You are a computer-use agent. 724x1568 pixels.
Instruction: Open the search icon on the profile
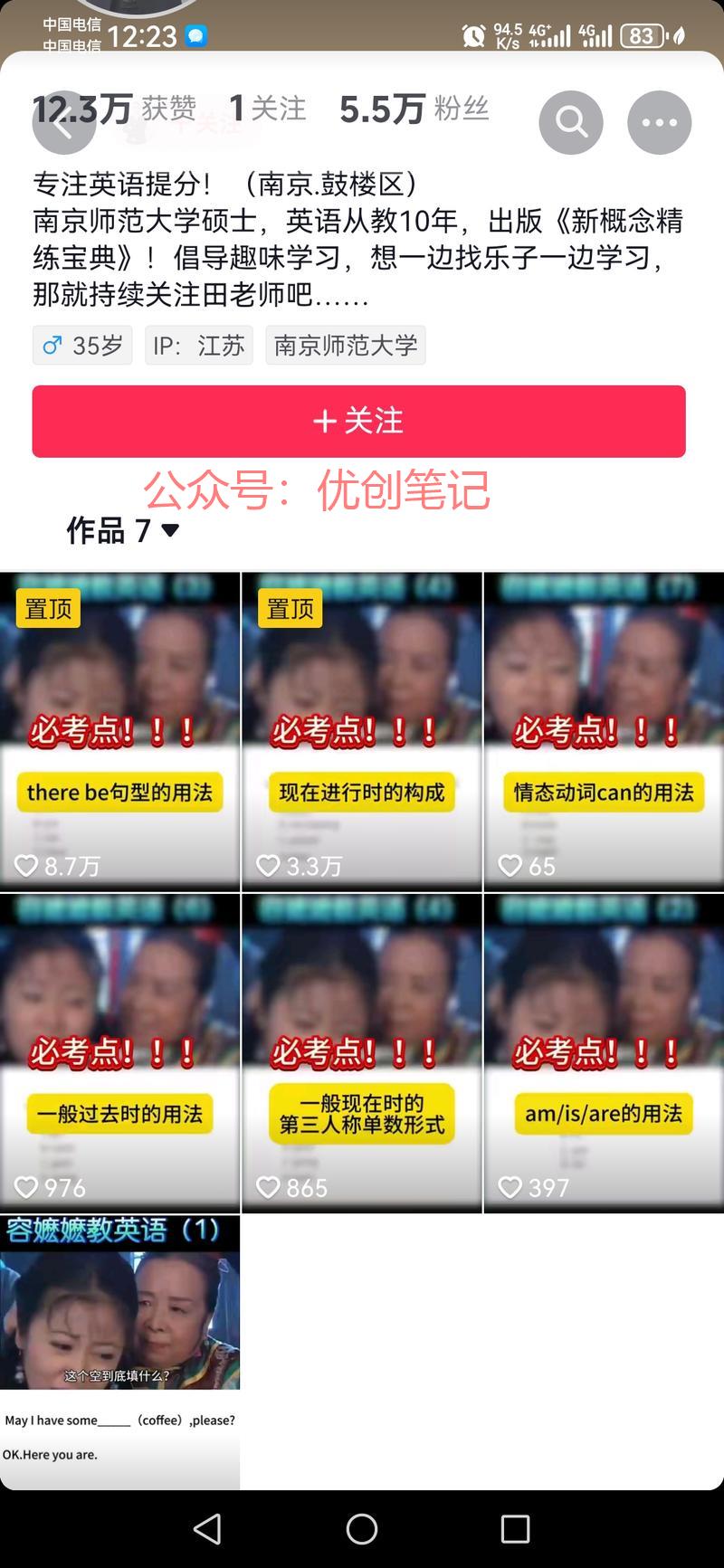point(571,122)
